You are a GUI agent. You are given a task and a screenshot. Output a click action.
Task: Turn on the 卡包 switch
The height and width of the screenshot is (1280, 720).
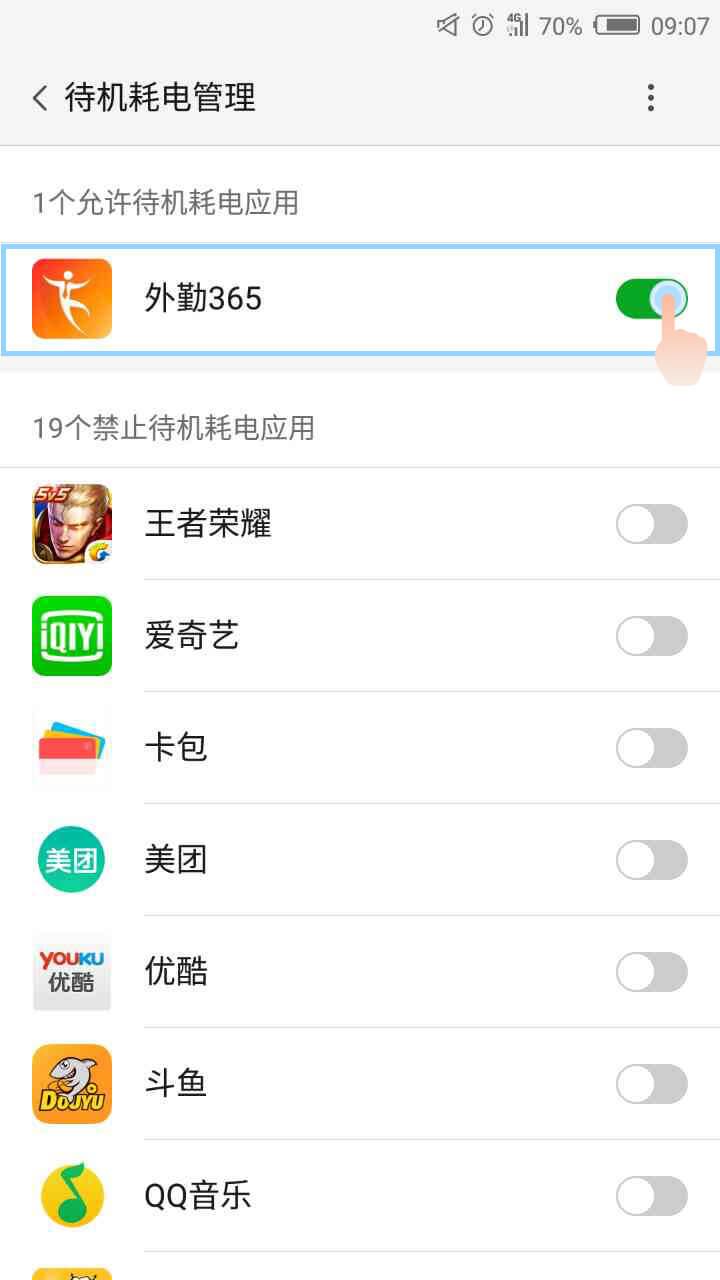[x=651, y=748]
